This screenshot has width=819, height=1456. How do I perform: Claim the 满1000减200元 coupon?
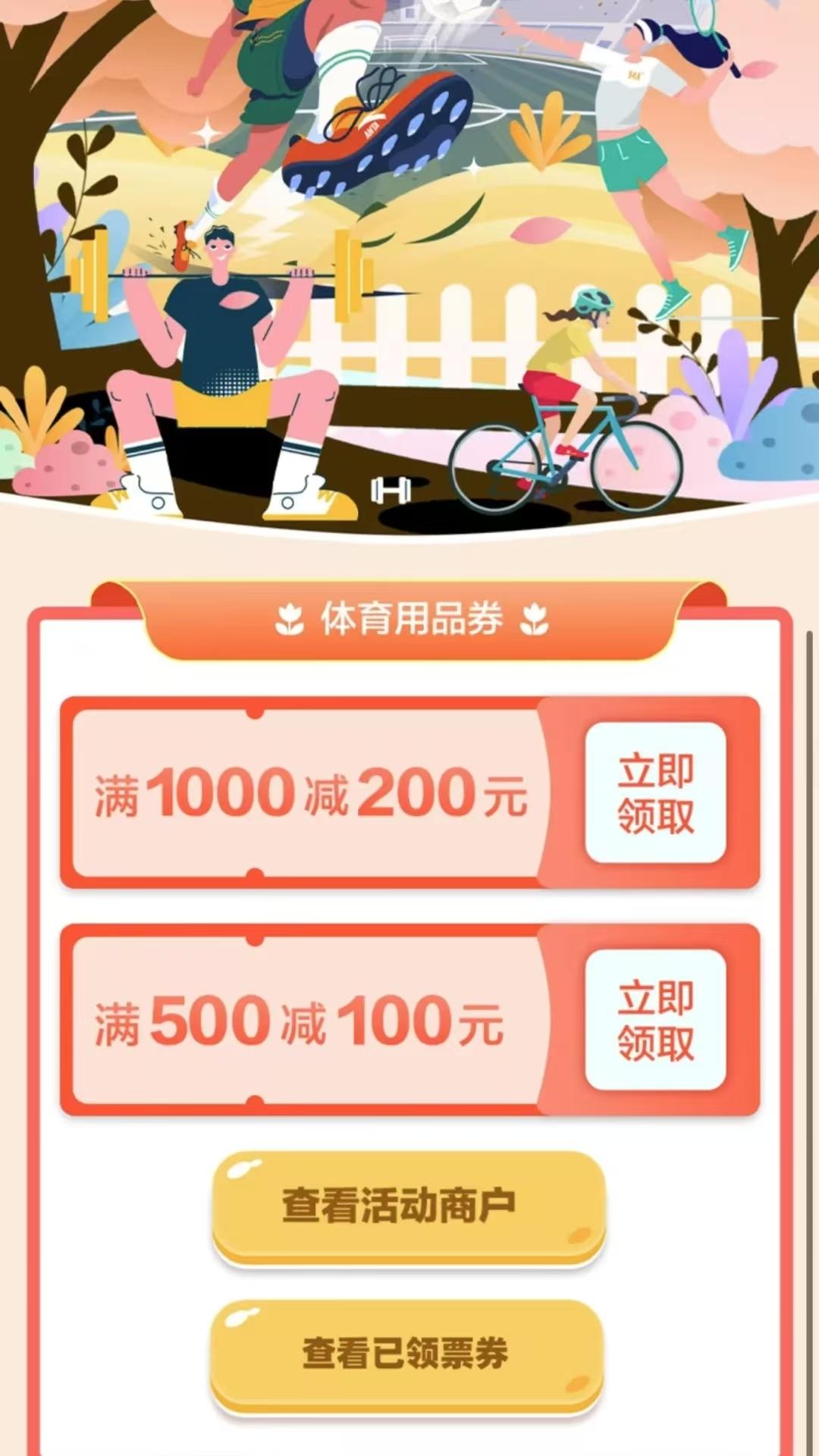[x=655, y=792]
